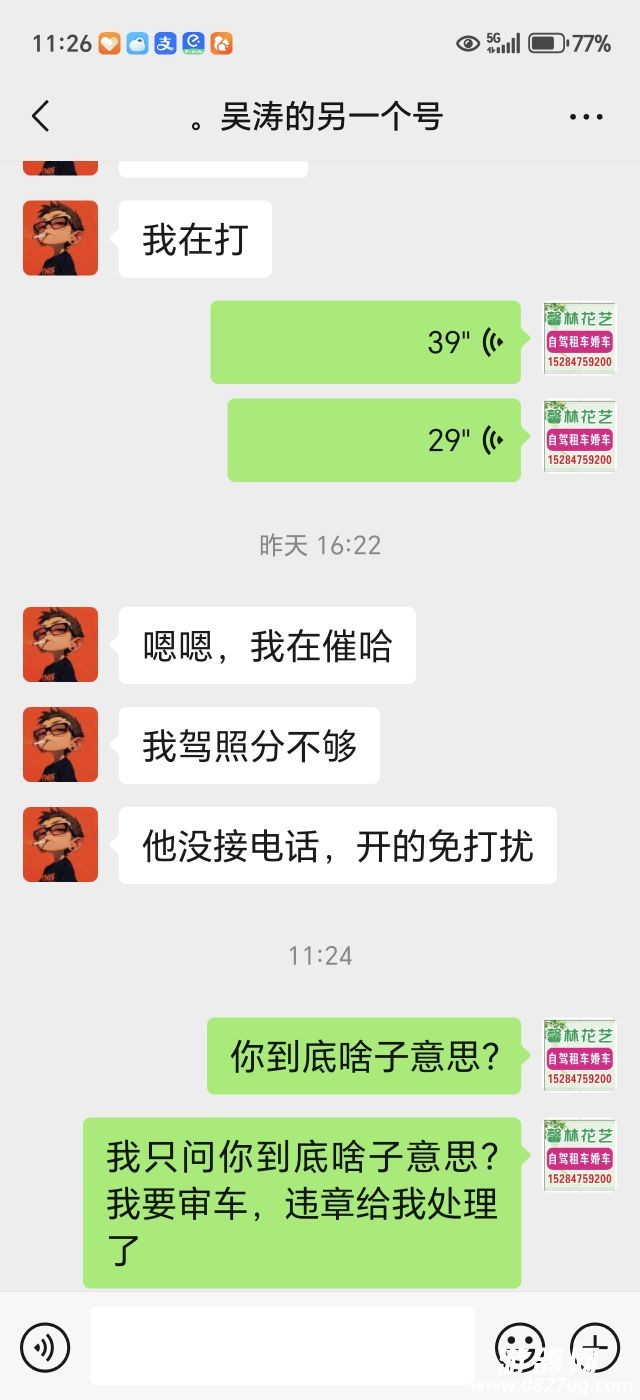Image resolution: width=640 pixels, height=1400 pixels.
Task: Open the three-dot chat info menu
Action: click(586, 117)
